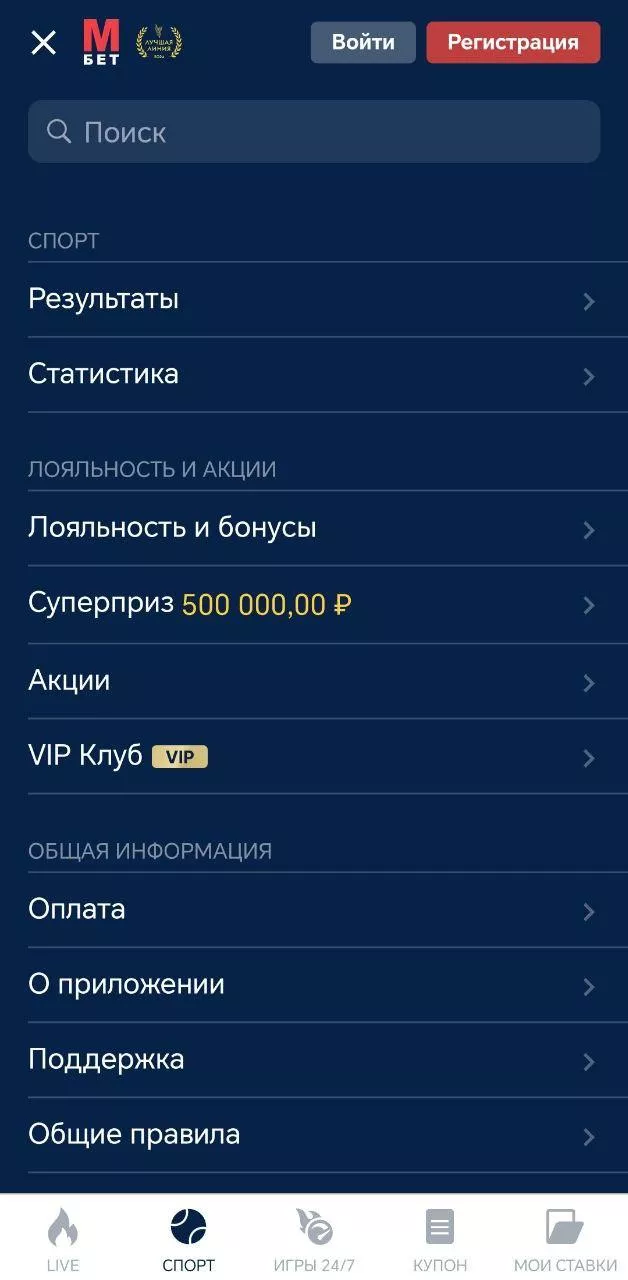Screen dimensions: 628x1280
Task: Enter the VIP Клуб section
Action: point(314,756)
